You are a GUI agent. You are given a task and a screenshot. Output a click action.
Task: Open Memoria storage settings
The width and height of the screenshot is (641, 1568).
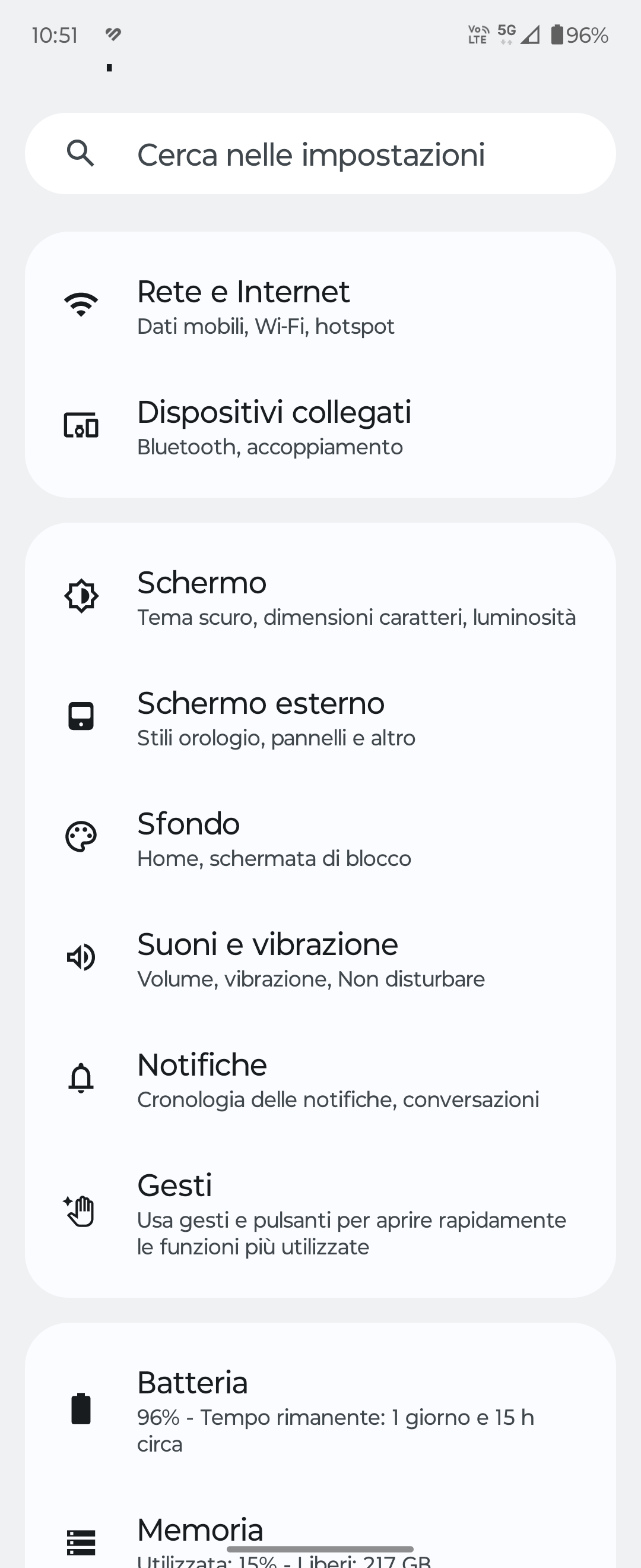[320, 1534]
